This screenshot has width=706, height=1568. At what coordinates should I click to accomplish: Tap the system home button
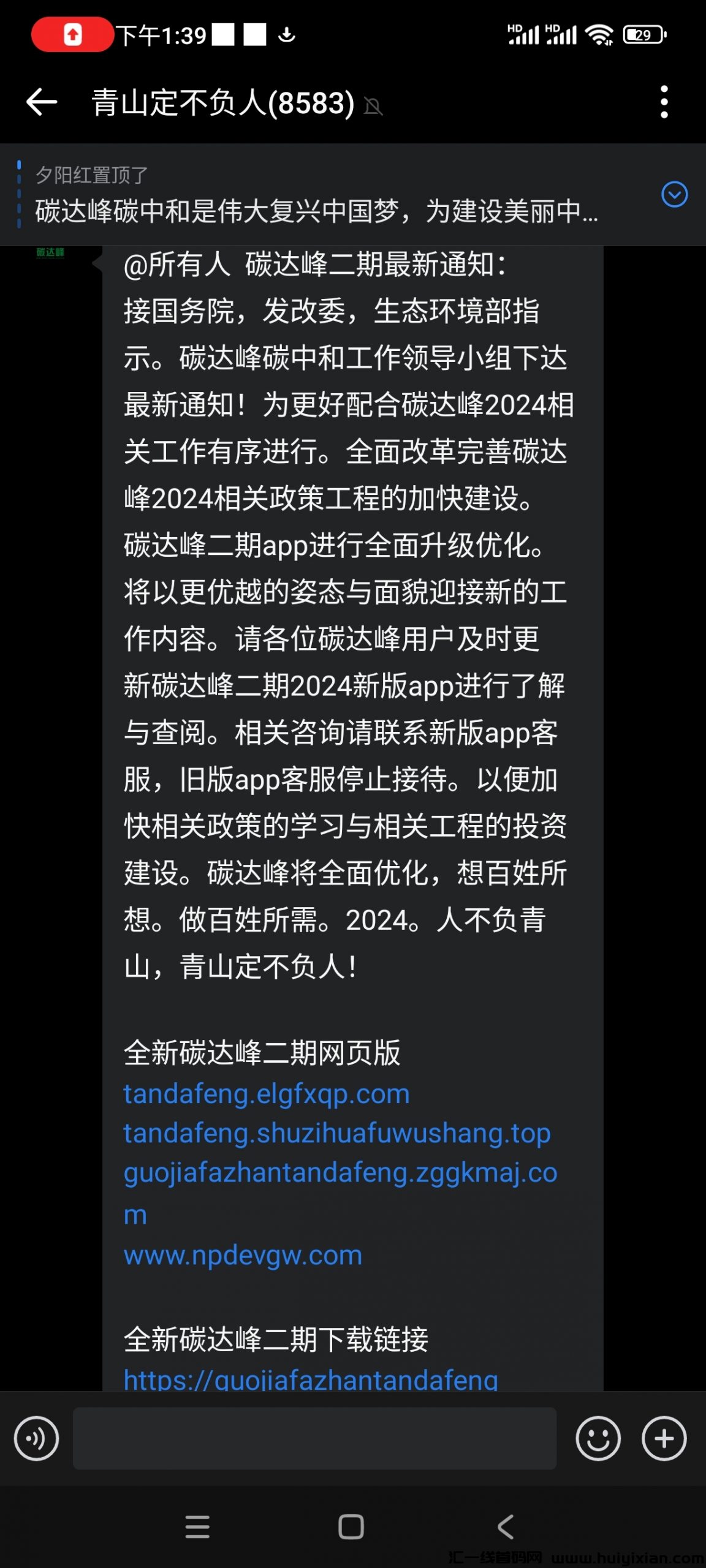[351, 1527]
